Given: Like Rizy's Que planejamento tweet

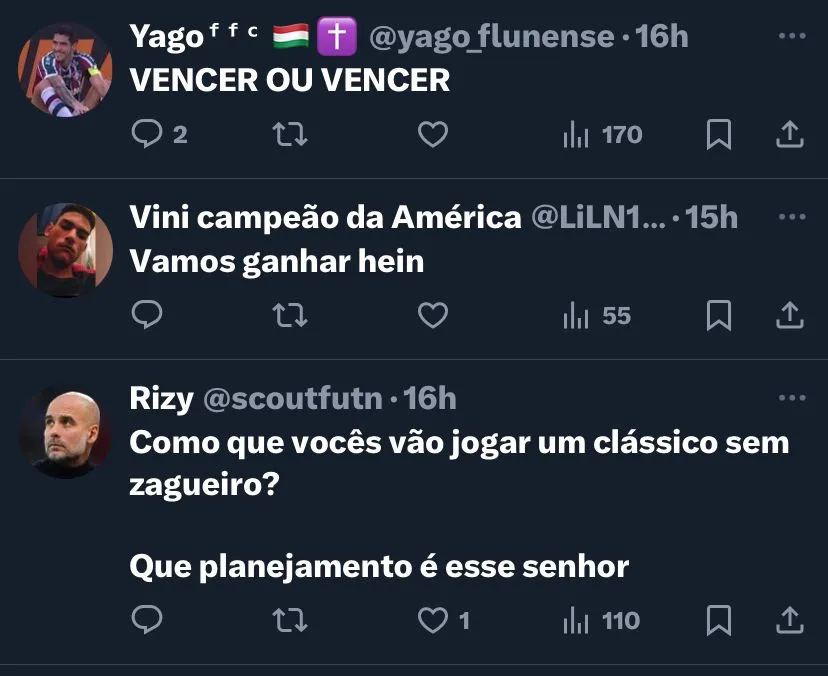Looking at the screenshot, I should 432,620.
